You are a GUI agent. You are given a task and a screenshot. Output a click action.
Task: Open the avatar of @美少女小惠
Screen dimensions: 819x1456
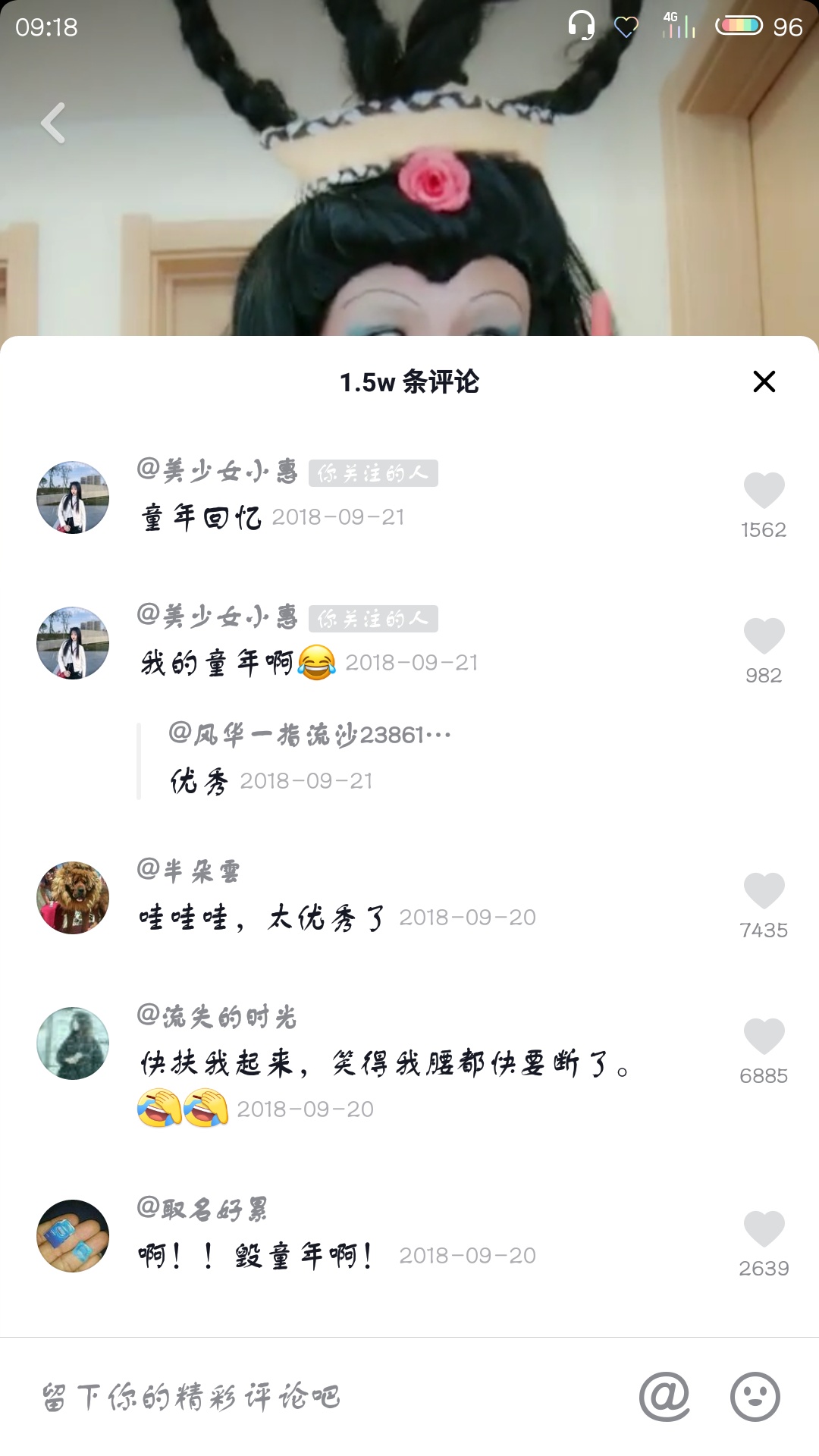click(73, 497)
